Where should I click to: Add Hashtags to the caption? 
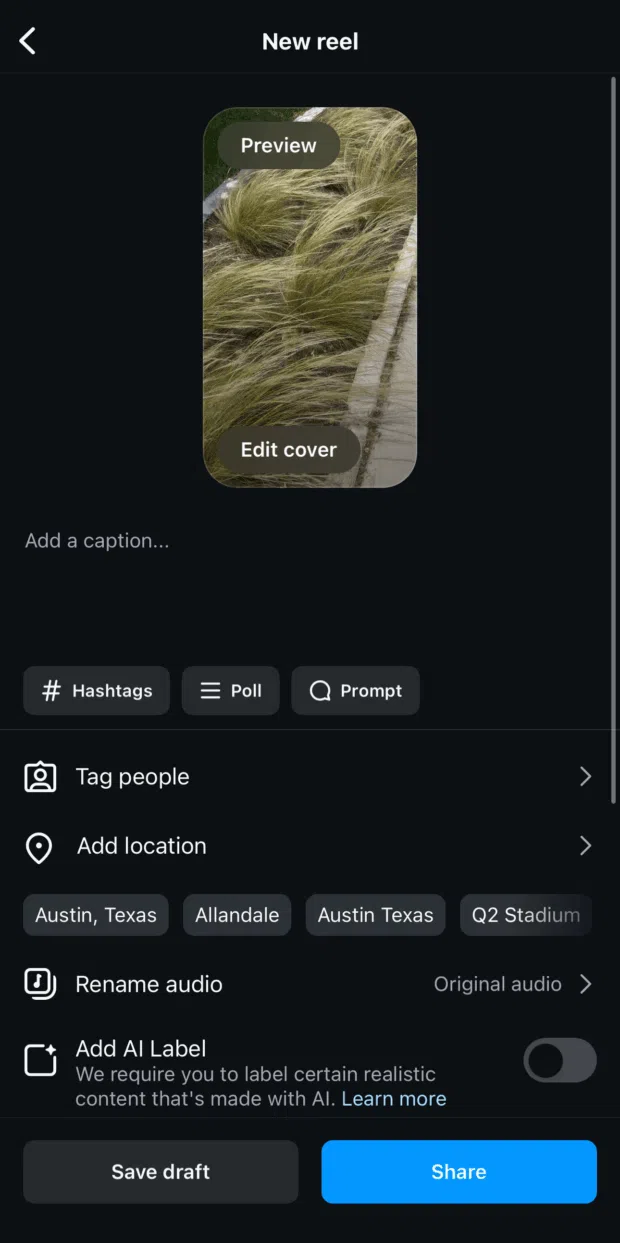coord(97,691)
